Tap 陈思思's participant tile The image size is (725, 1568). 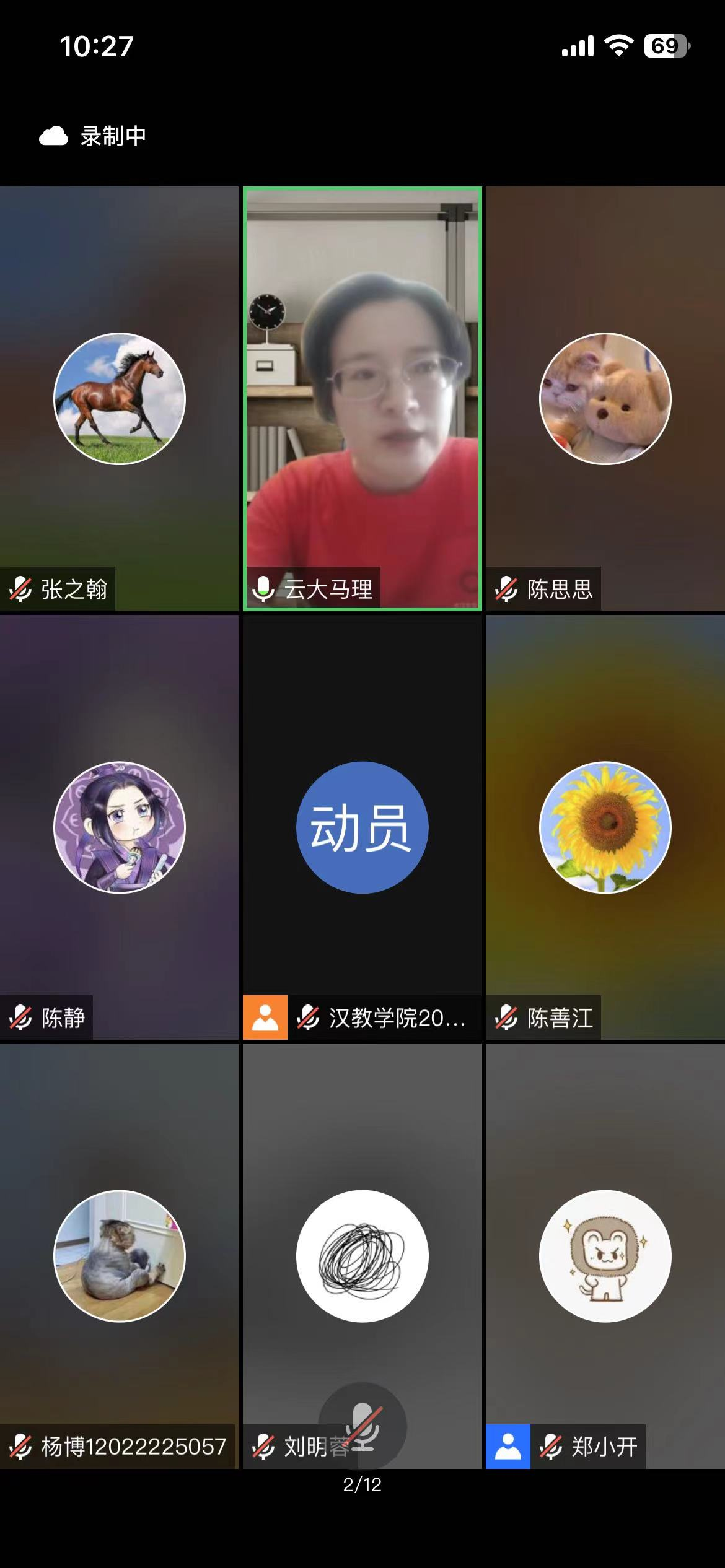pyautogui.click(x=605, y=399)
